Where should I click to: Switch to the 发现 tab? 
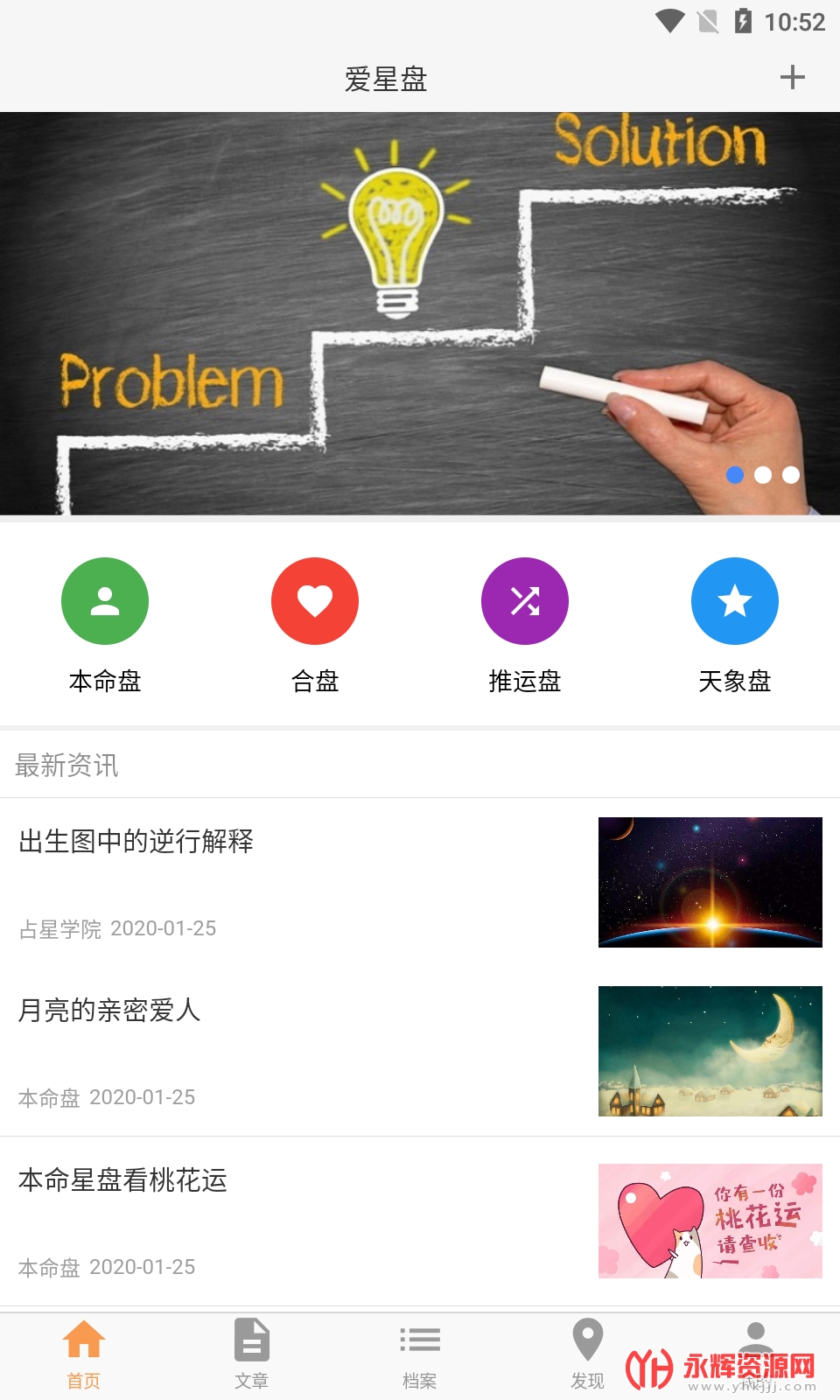click(x=588, y=1354)
